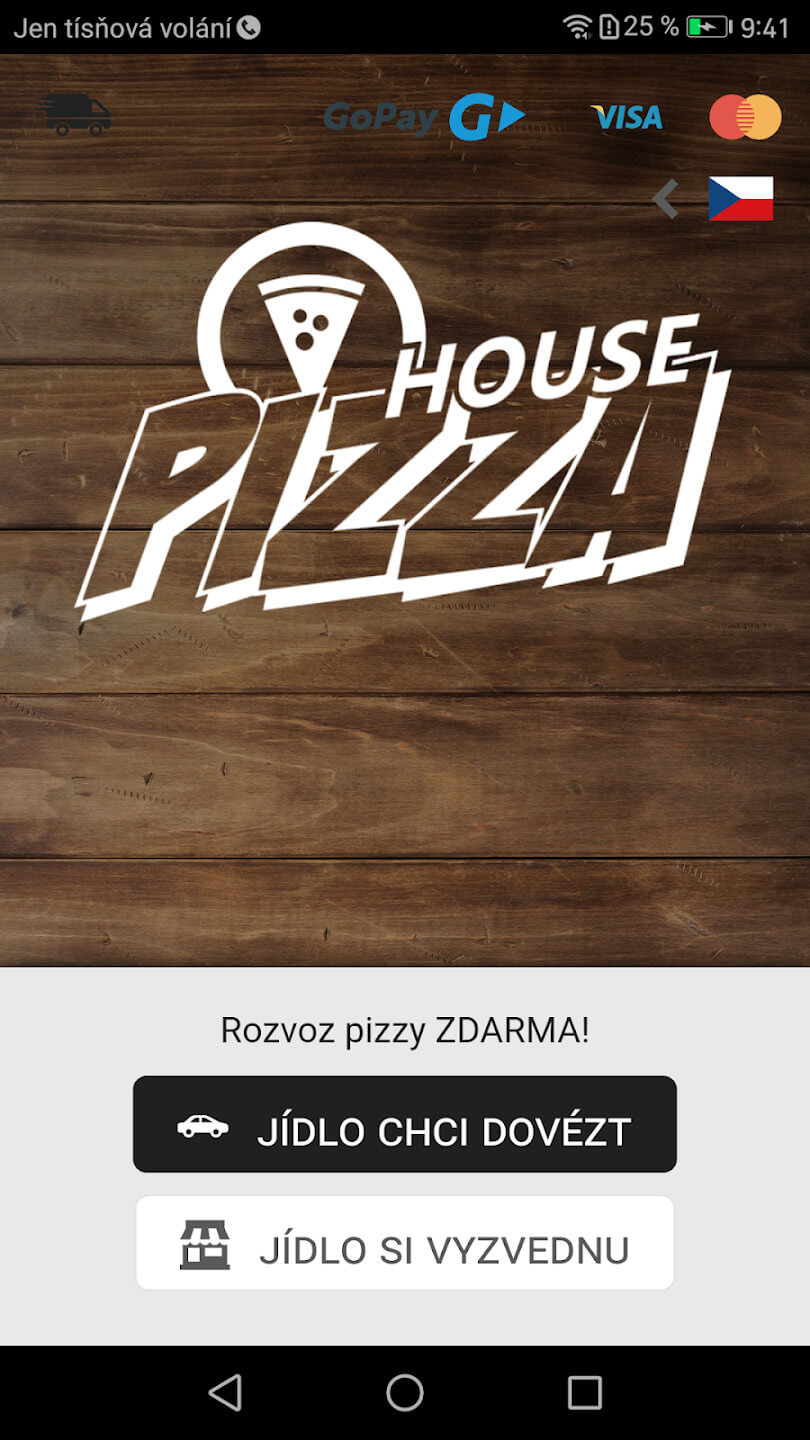Select pickup via JÍDLO SI VYZVEDNU
The image size is (810, 1440).
405,1243
